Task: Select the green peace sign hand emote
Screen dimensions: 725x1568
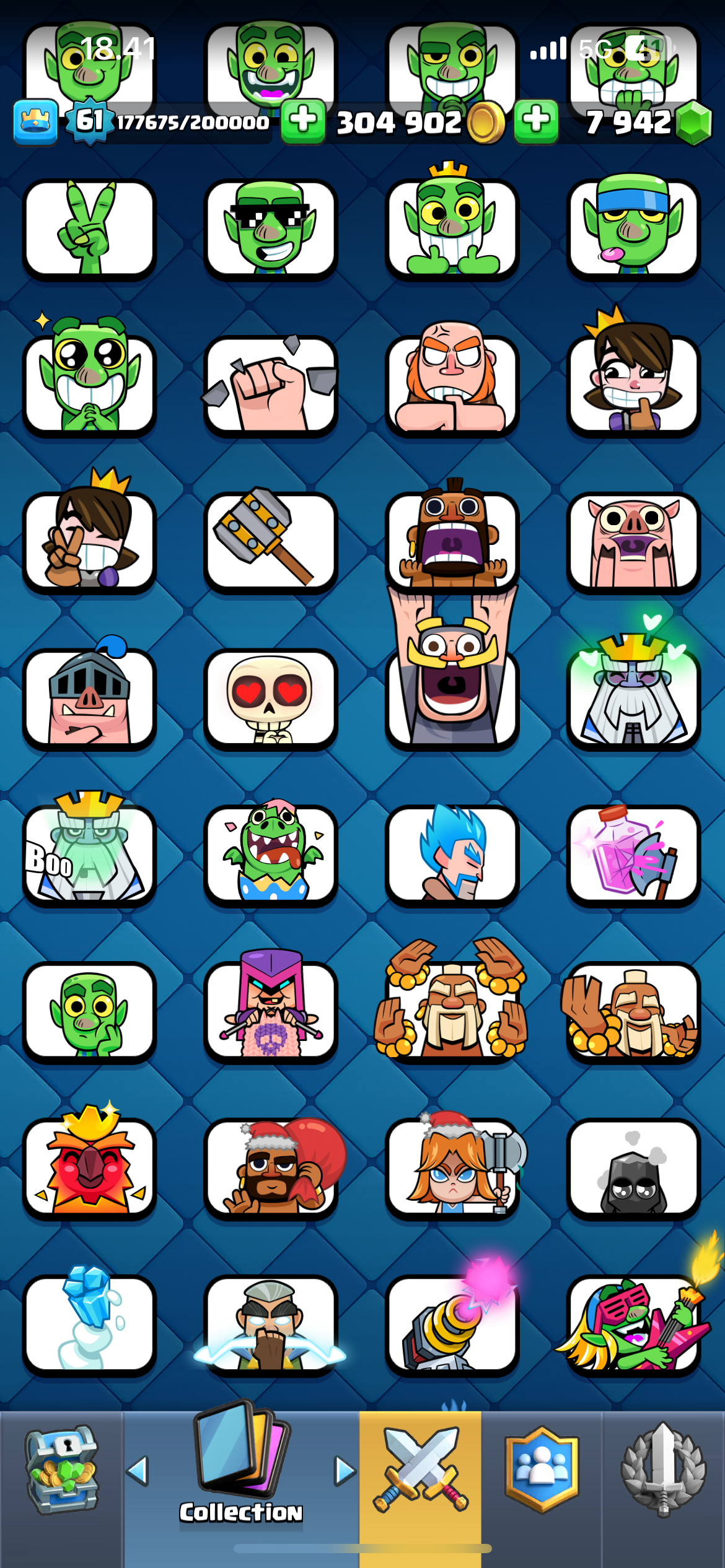Action: [x=89, y=228]
